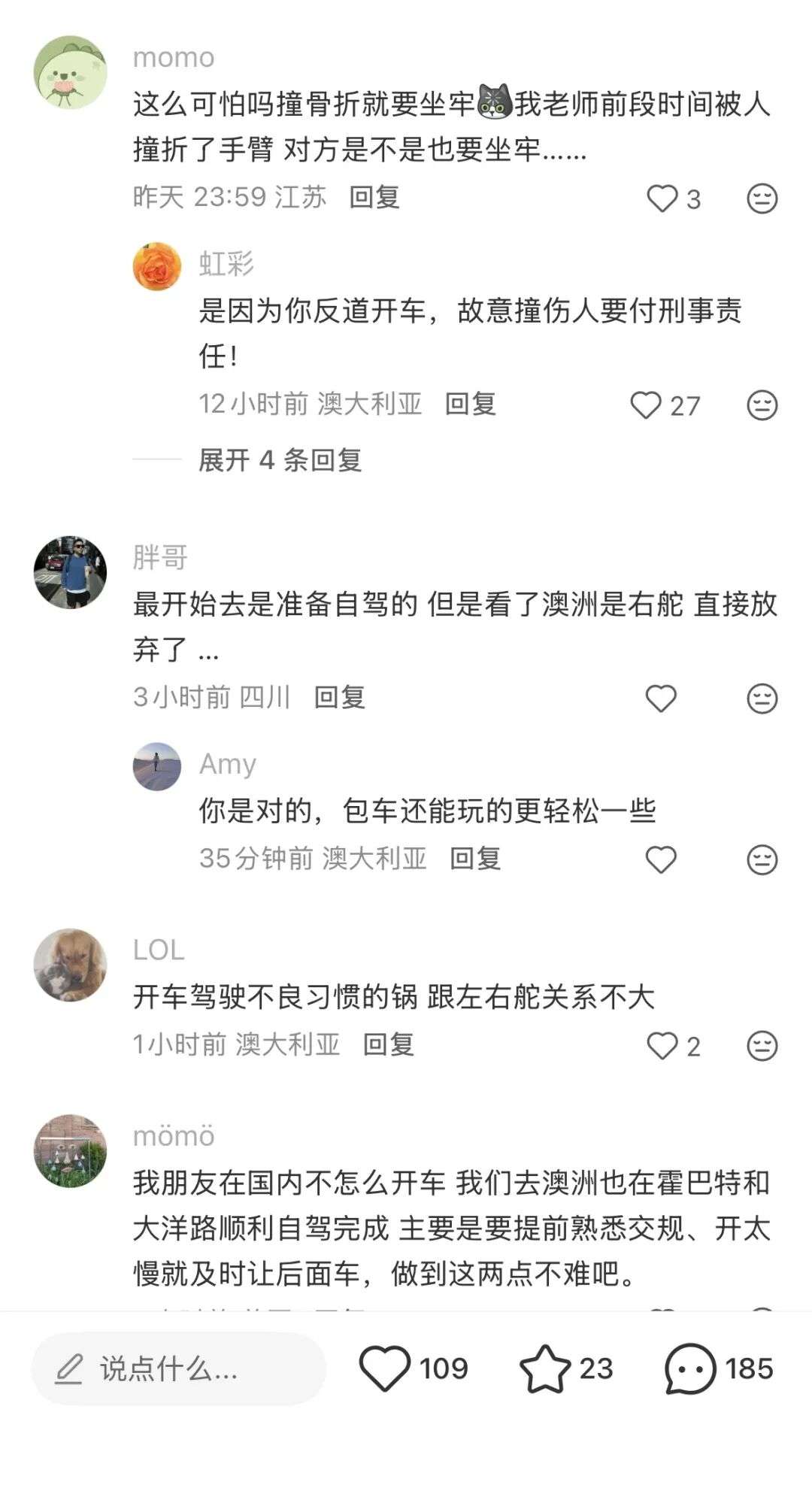
Task: Dislike momo's comment about 坐牢
Action: [x=762, y=198]
